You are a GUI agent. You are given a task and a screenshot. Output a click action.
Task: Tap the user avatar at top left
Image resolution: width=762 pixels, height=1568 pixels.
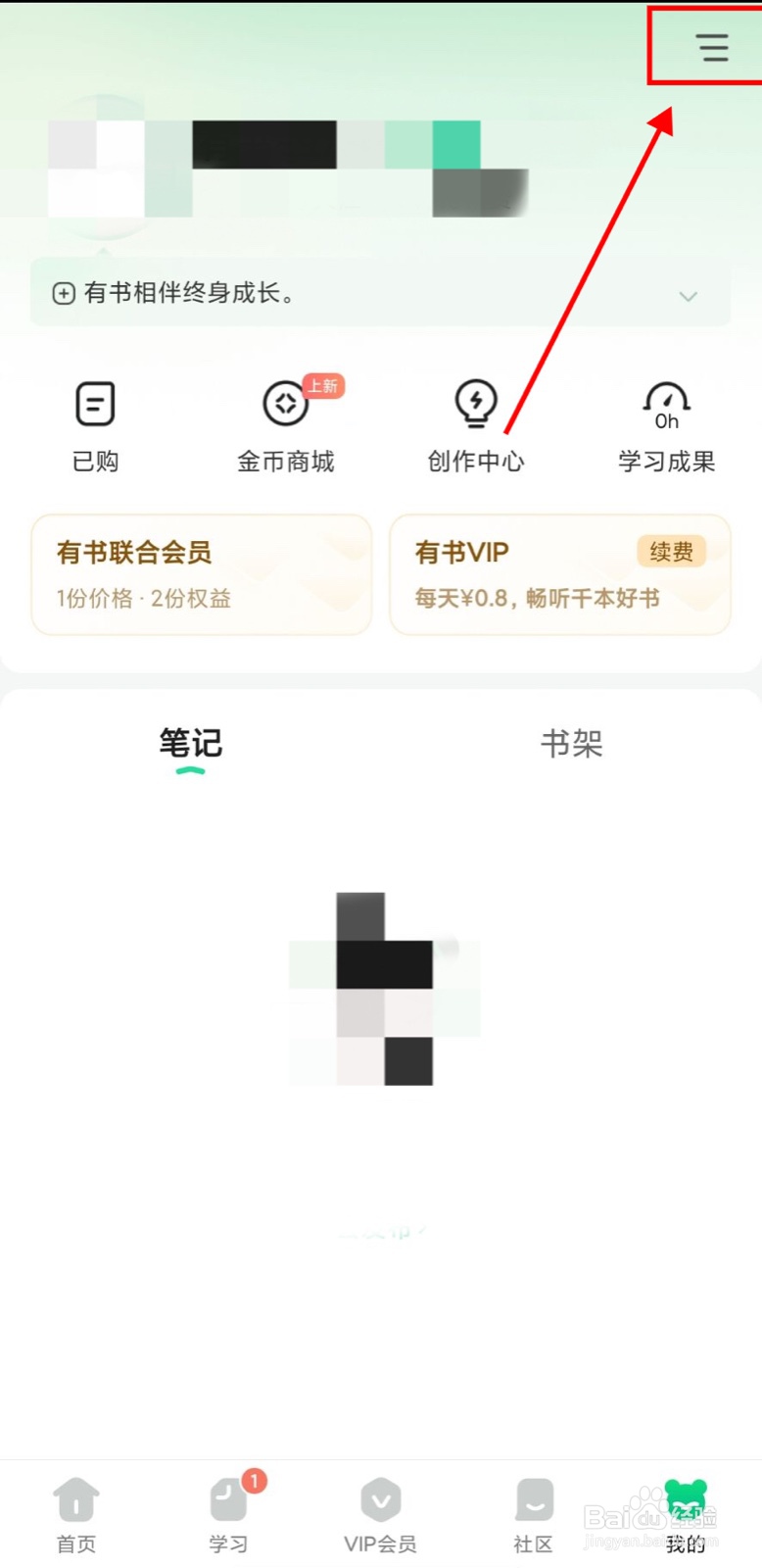click(x=104, y=167)
